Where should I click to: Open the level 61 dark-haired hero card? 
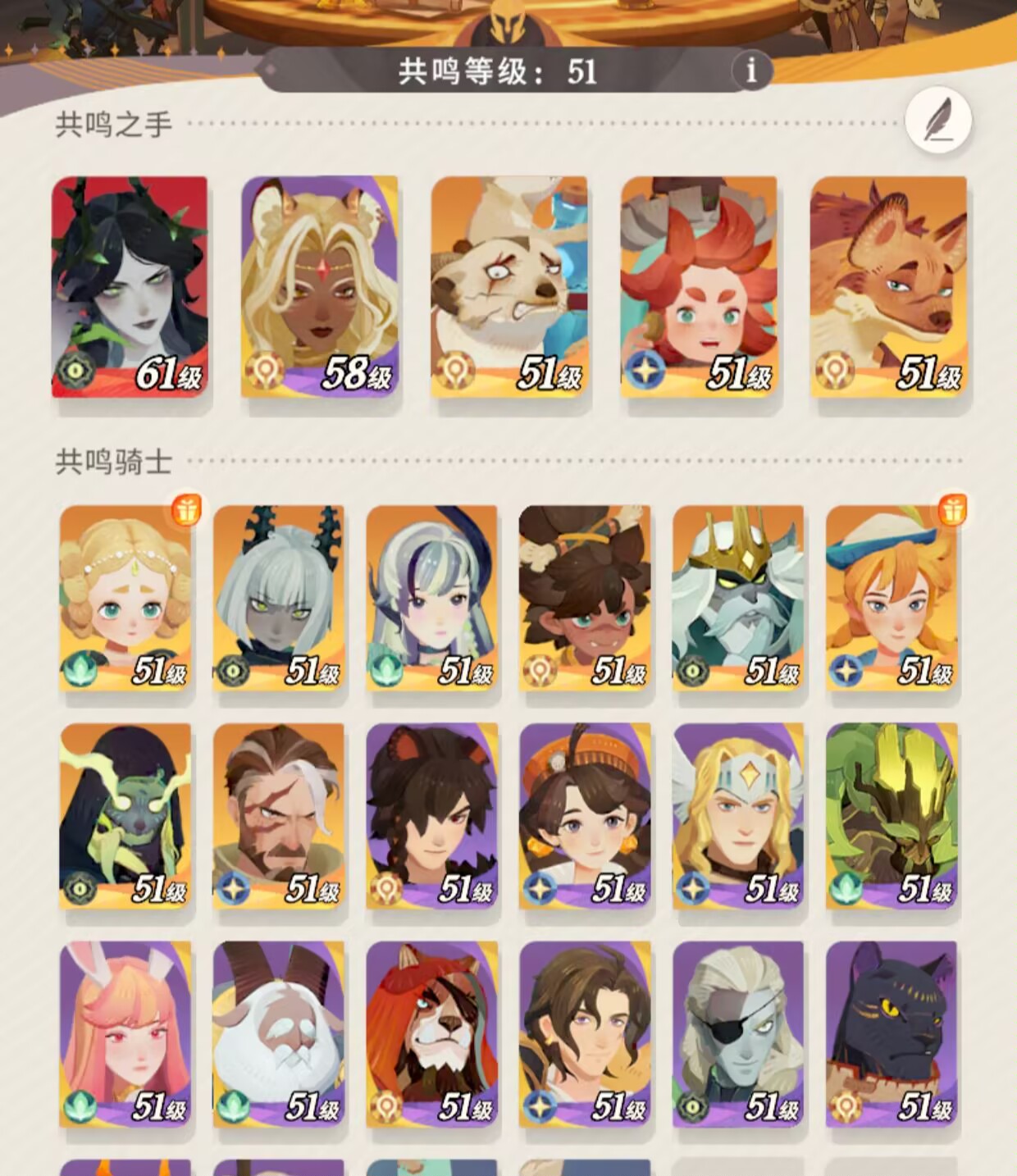click(x=130, y=286)
